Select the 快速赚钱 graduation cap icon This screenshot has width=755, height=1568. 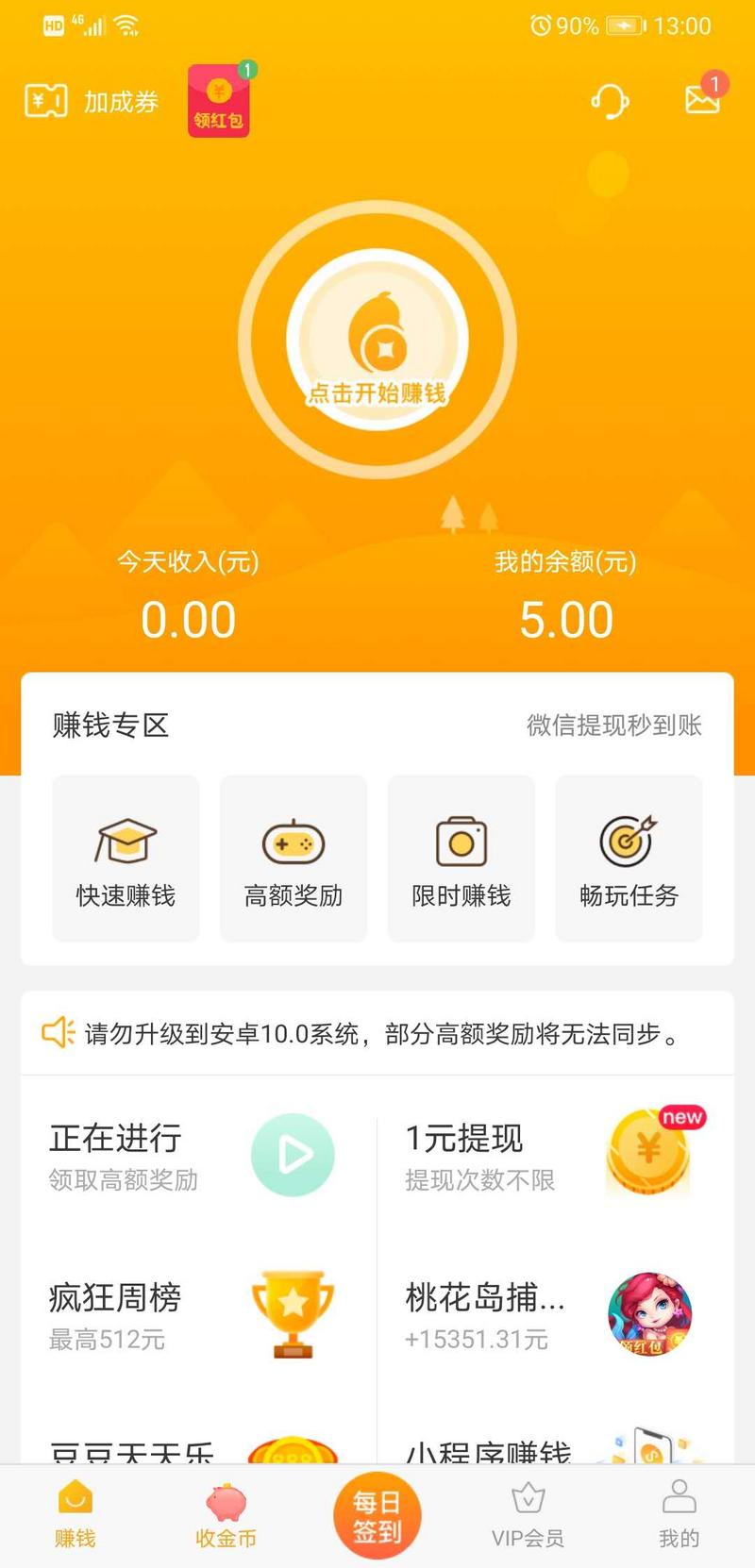126,838
